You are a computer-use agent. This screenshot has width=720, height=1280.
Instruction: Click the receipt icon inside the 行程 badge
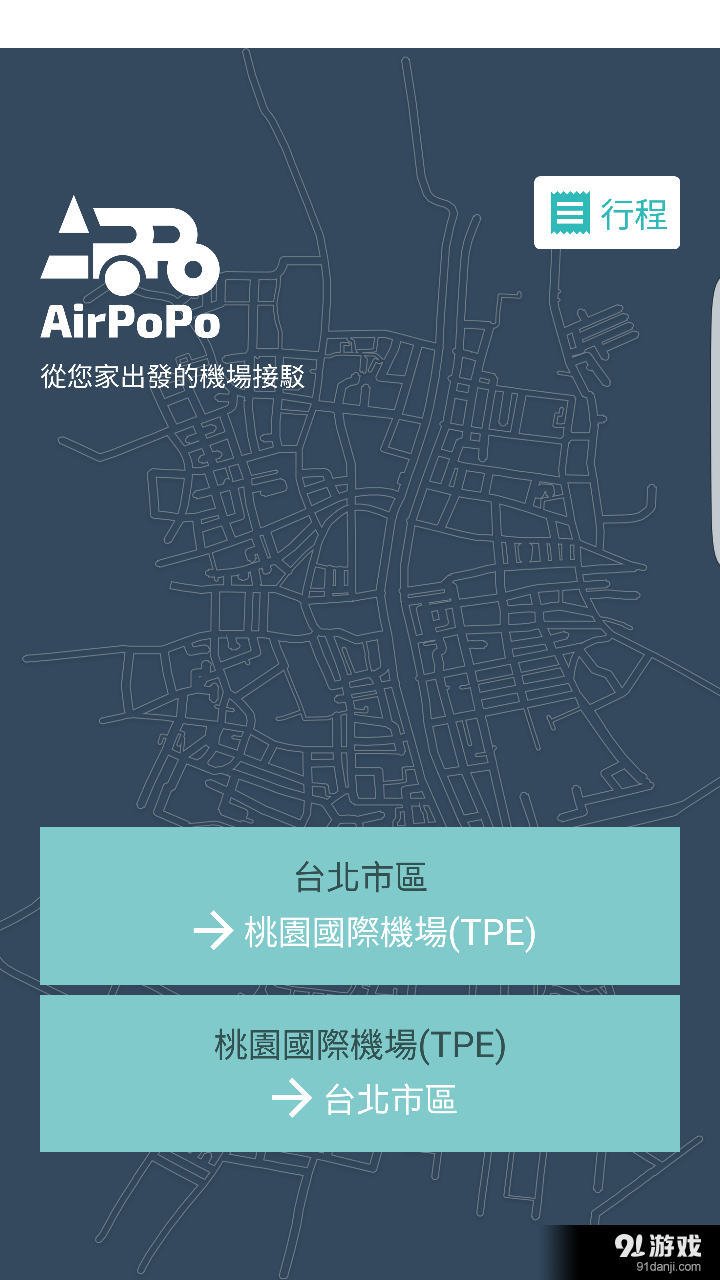click(x=566, y=212)
